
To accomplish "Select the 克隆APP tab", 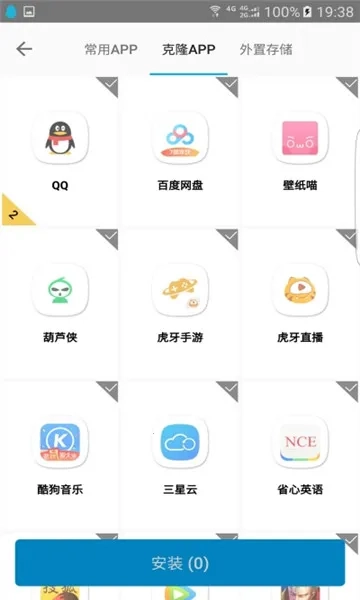I will click(189, 49).
